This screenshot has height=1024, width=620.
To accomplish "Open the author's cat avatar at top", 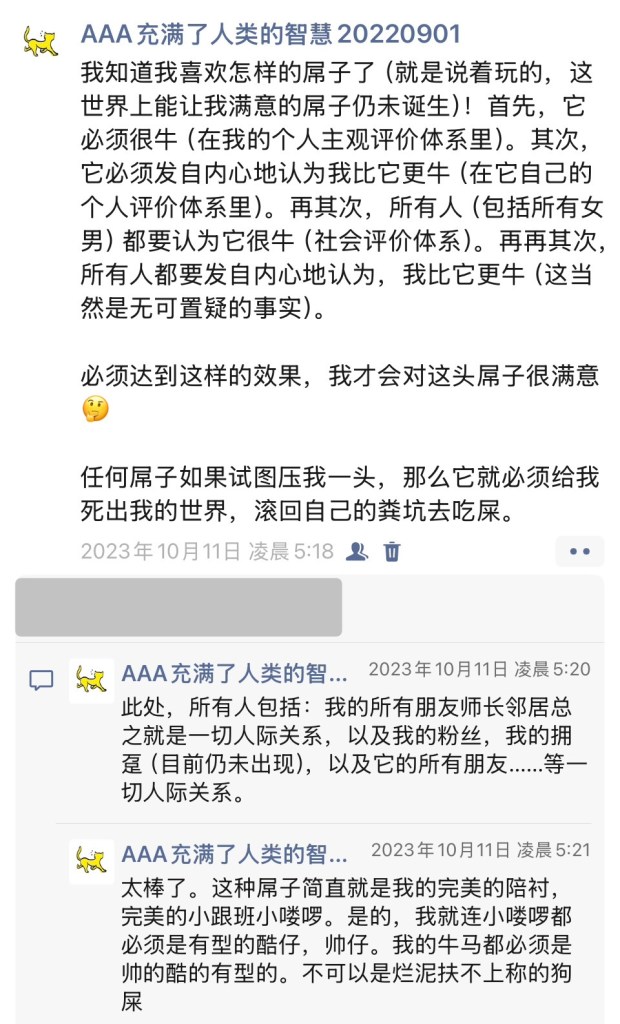I will [41, 40].
